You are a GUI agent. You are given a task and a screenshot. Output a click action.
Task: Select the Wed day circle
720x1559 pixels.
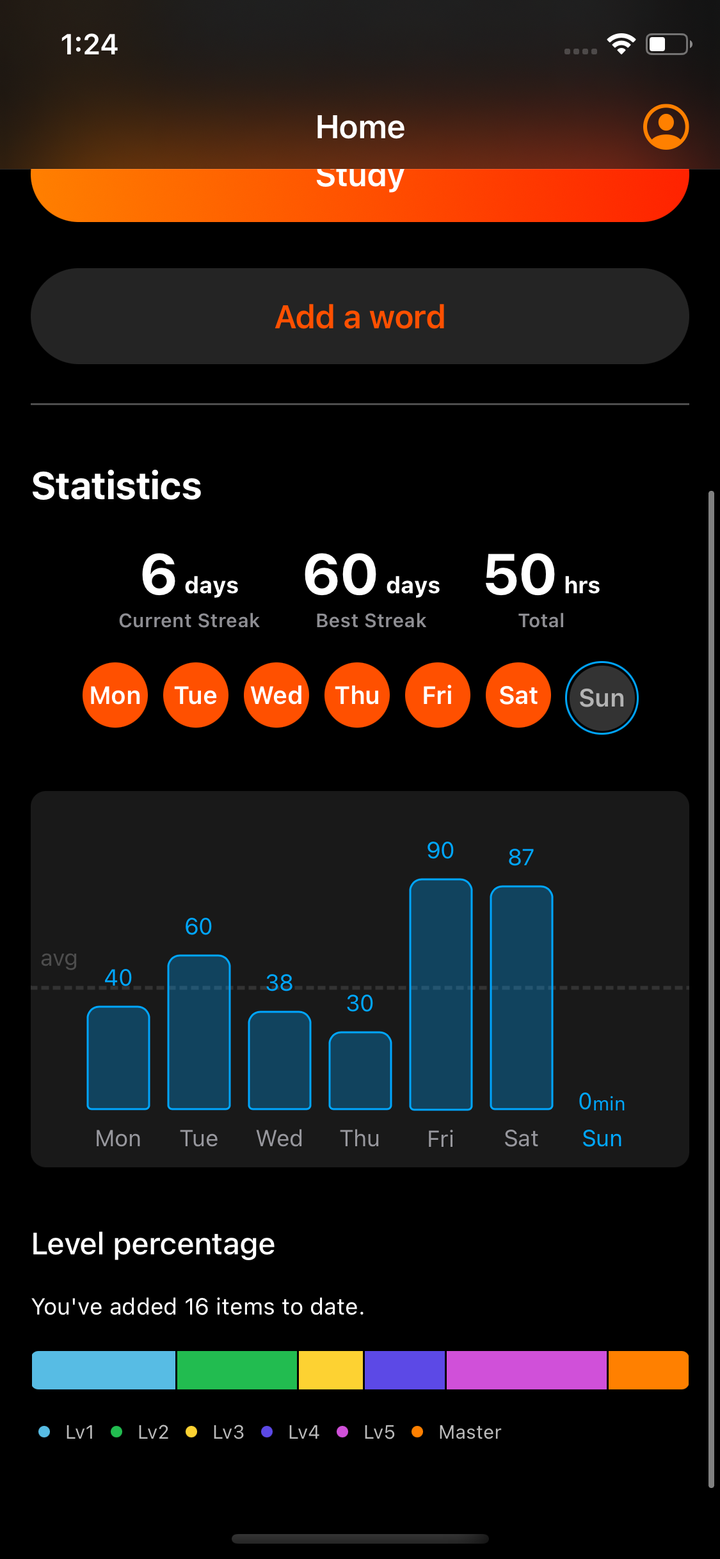tap(277, 696)
